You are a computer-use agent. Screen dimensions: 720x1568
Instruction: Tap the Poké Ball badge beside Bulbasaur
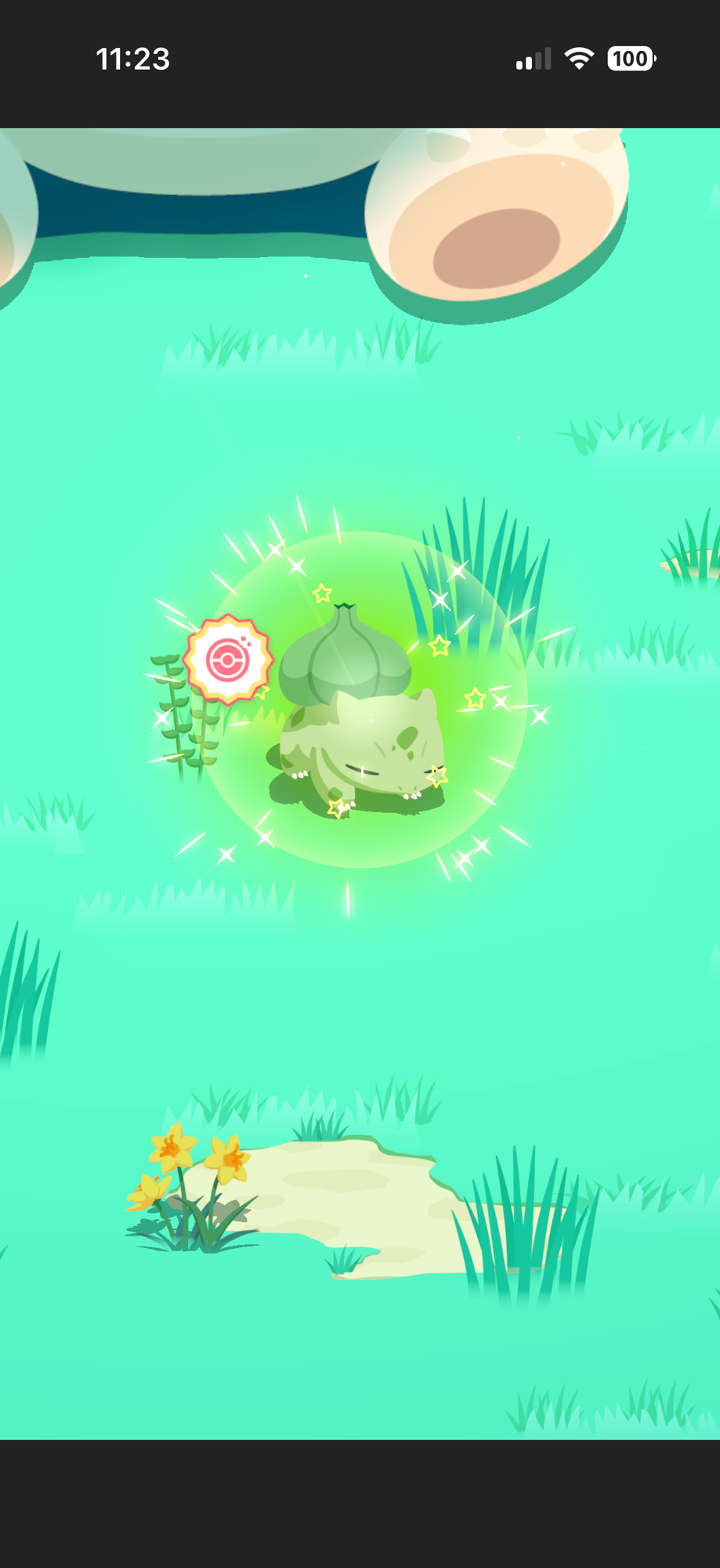point(228,660)
